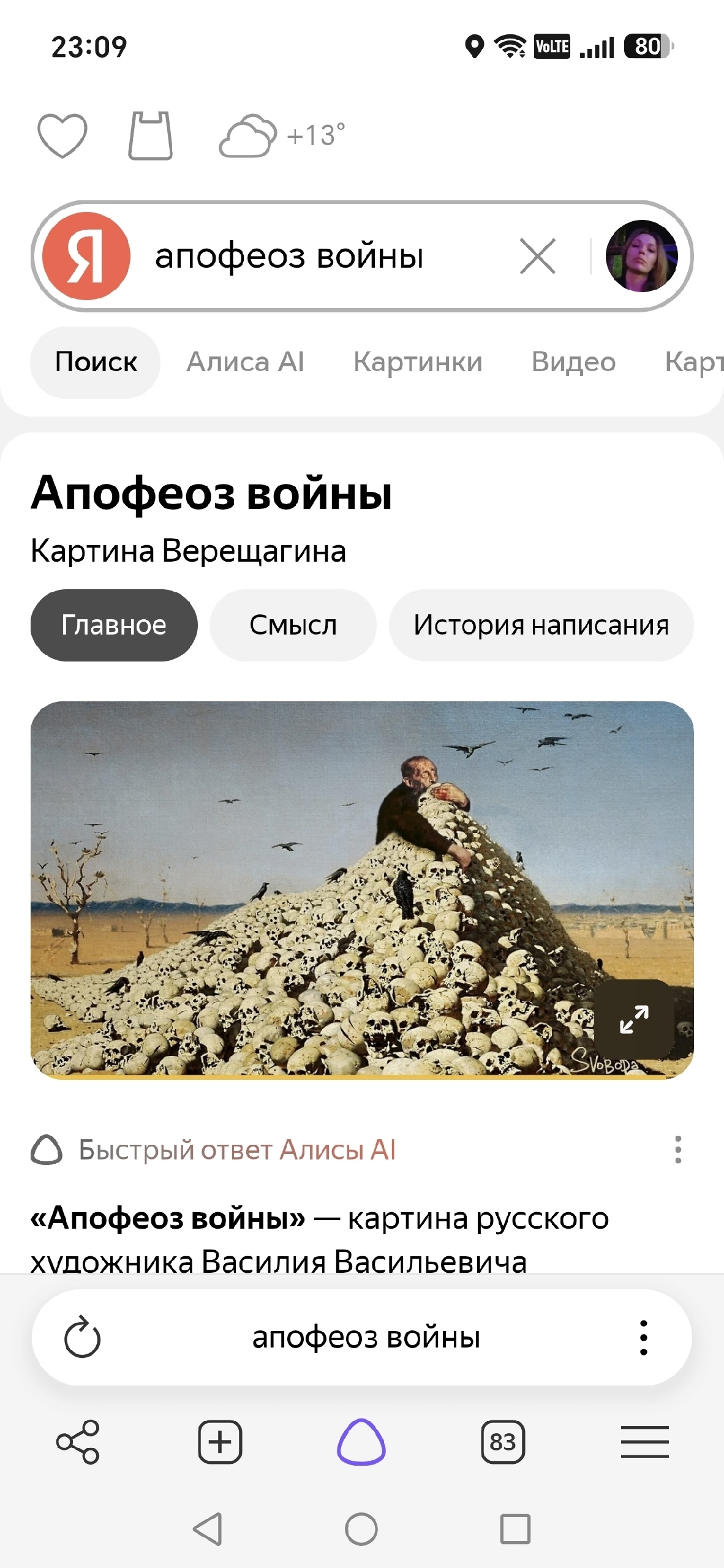Select the Главное chip

point(114,625)
